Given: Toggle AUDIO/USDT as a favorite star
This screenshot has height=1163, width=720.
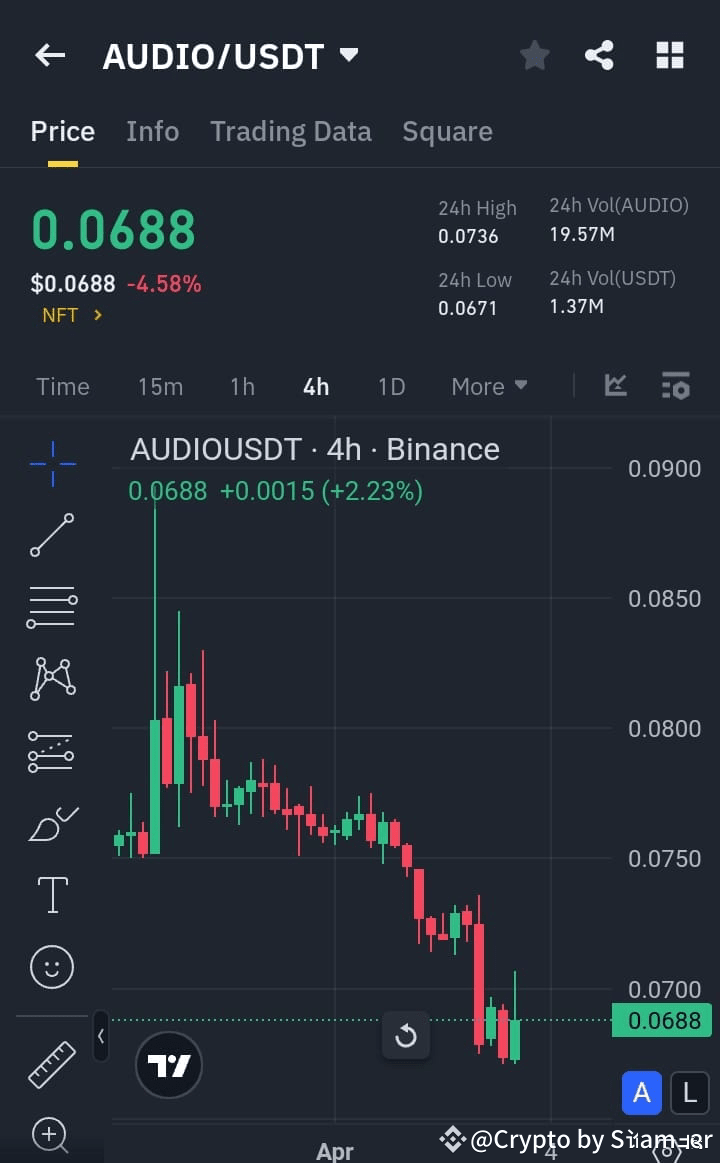Looking at the screenshot, I should 534,56.
